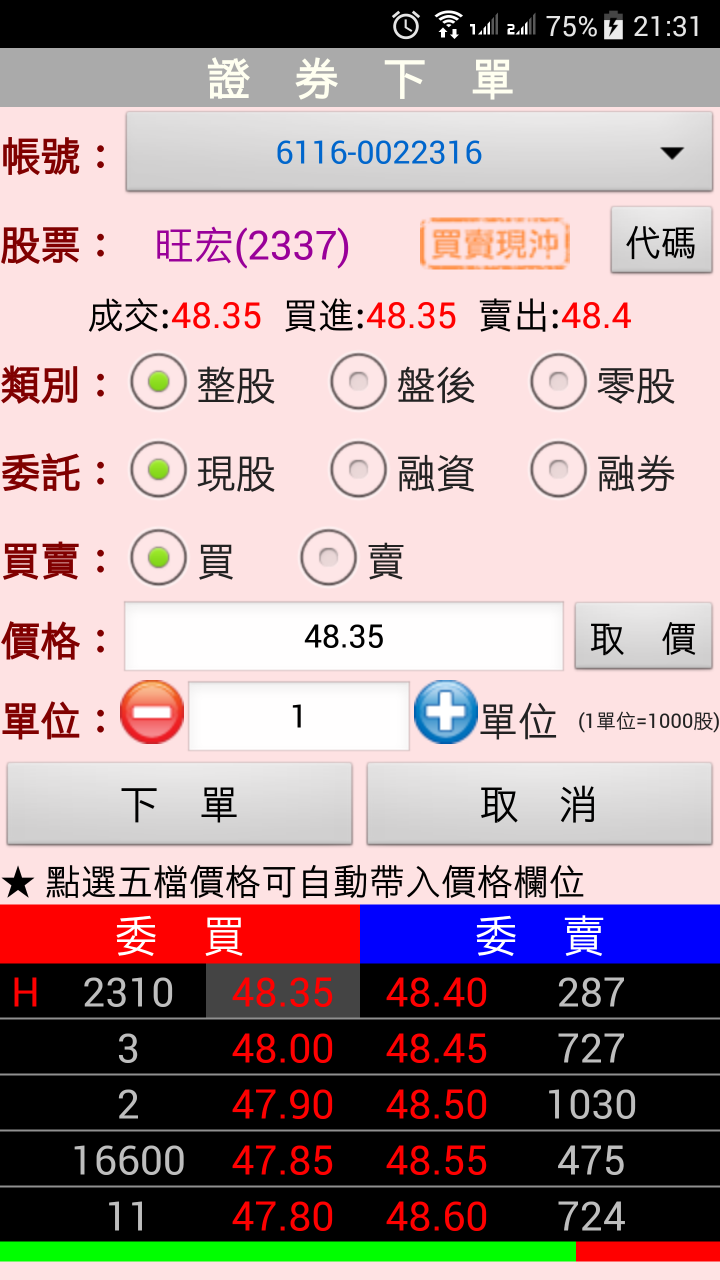Edit the price input field
This screenshot has width=720, height=1280.
point(343,637)
